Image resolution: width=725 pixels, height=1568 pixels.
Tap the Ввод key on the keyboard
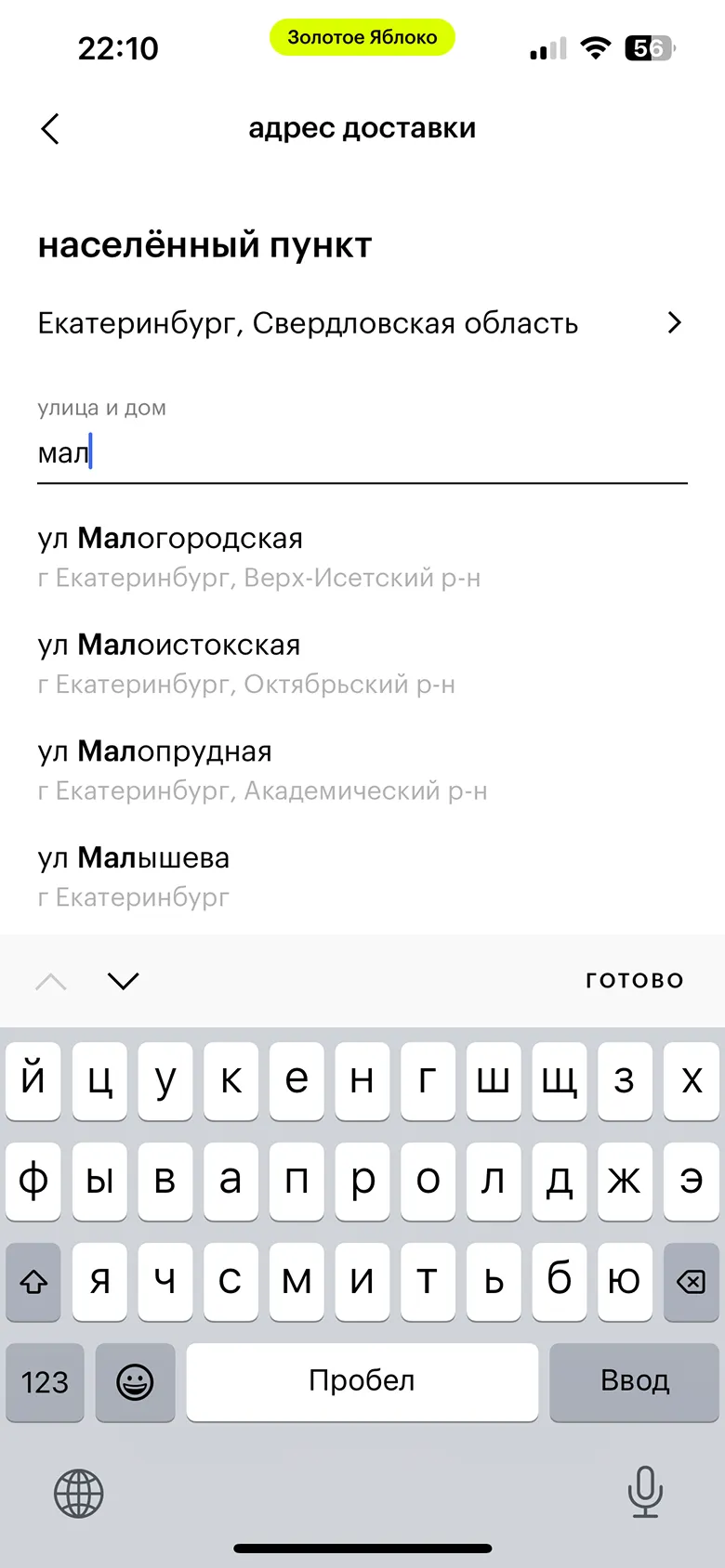click(x=635, y=1381)
